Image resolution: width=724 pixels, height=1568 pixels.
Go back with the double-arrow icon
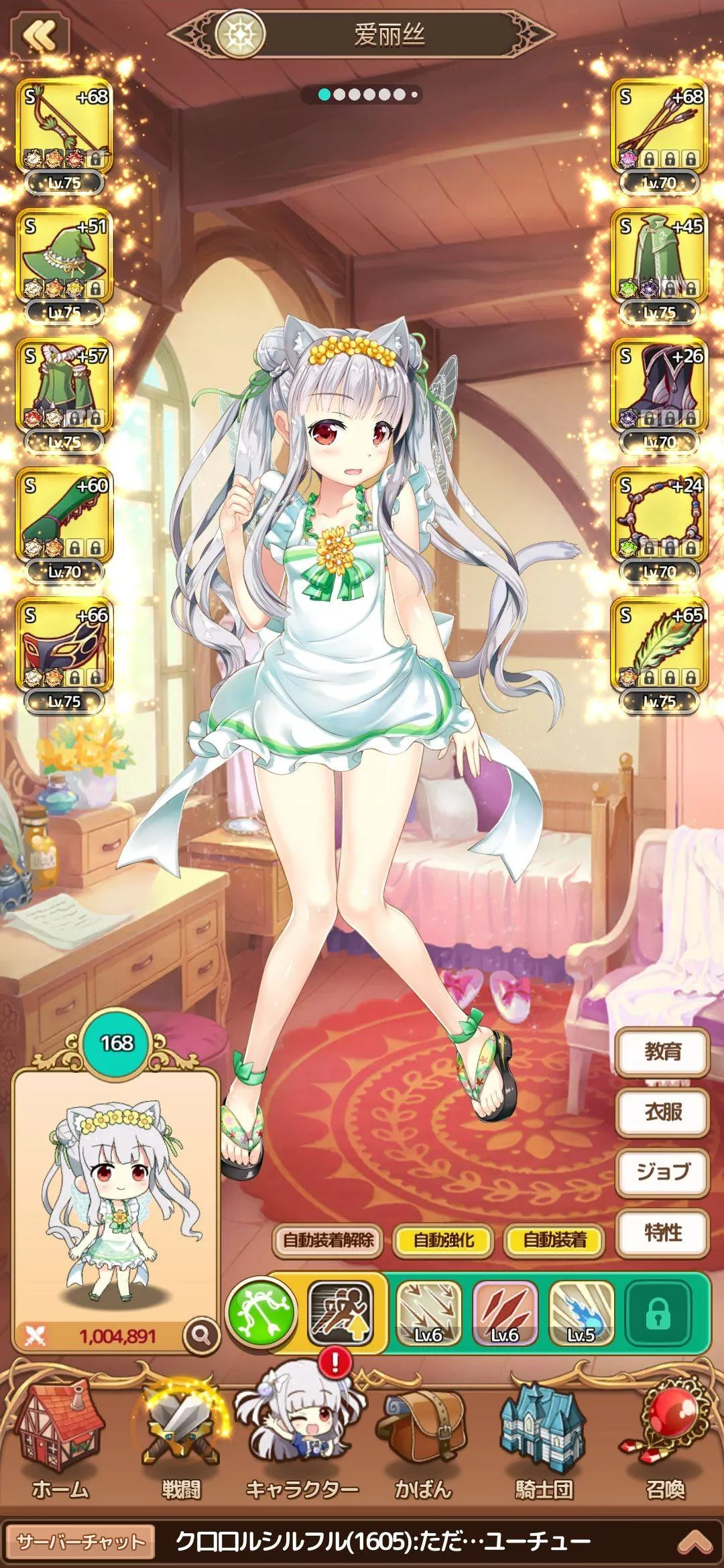point(40,36)
